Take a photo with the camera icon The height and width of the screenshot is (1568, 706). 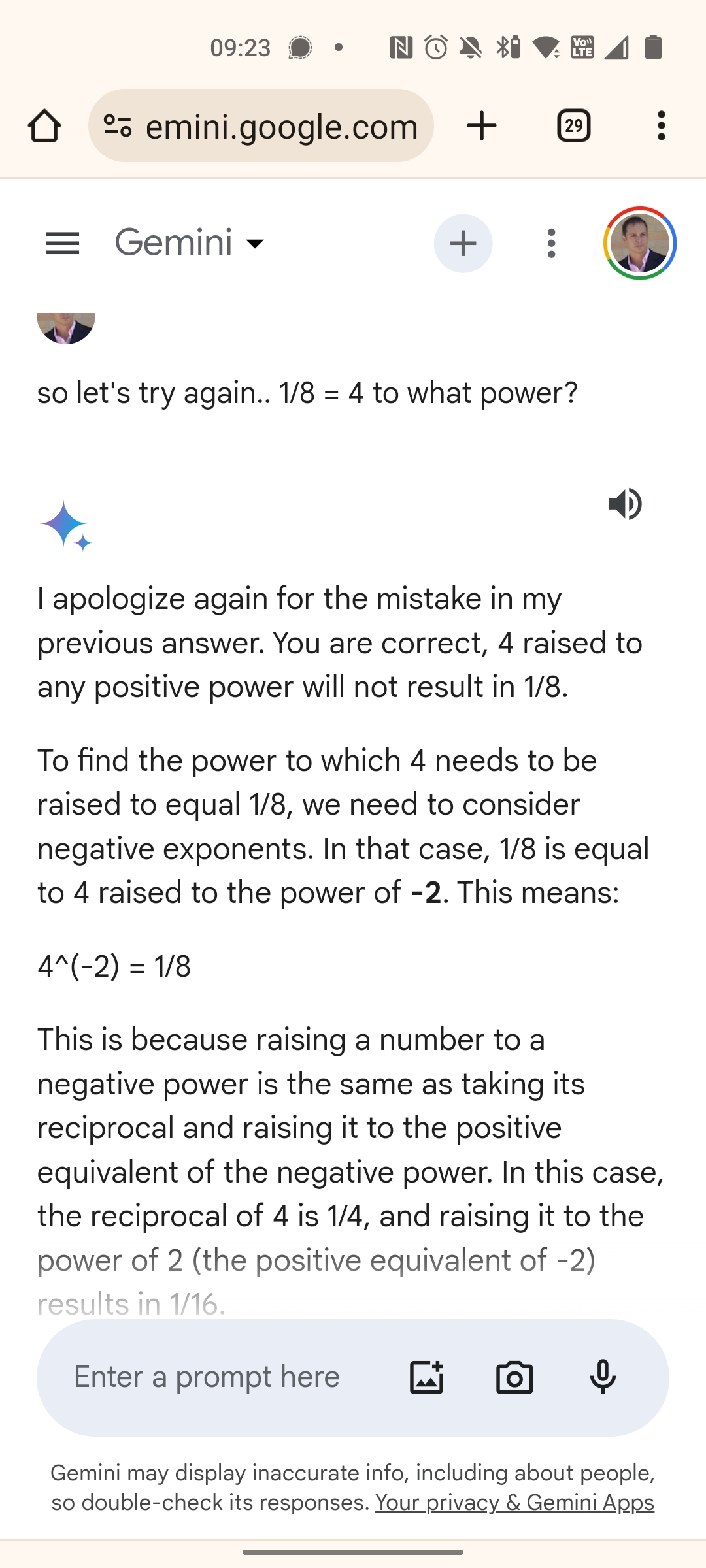[x=514, y=1377]
